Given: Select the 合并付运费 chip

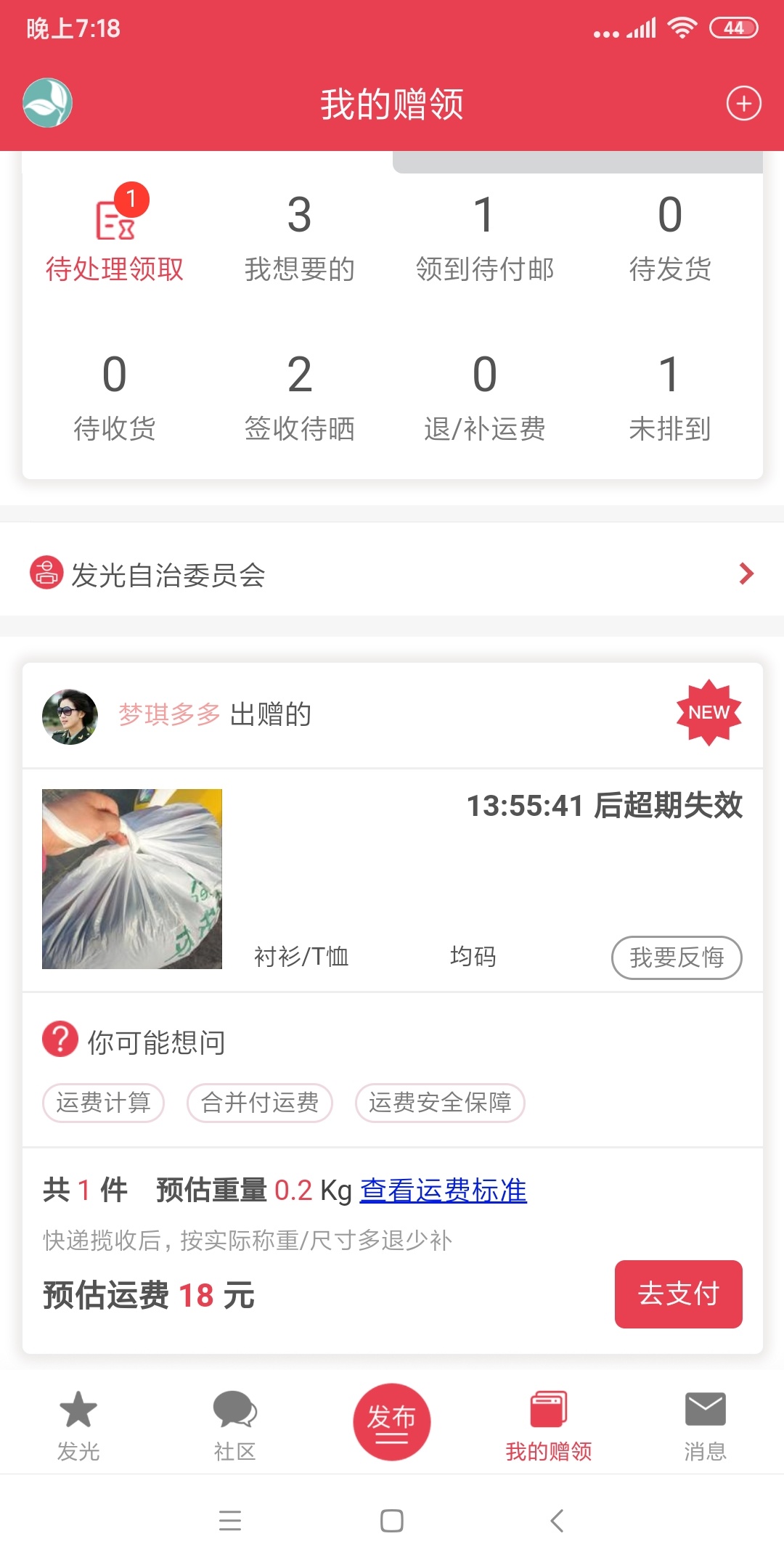Looking at the screenshot, I should pos(260,1103).
